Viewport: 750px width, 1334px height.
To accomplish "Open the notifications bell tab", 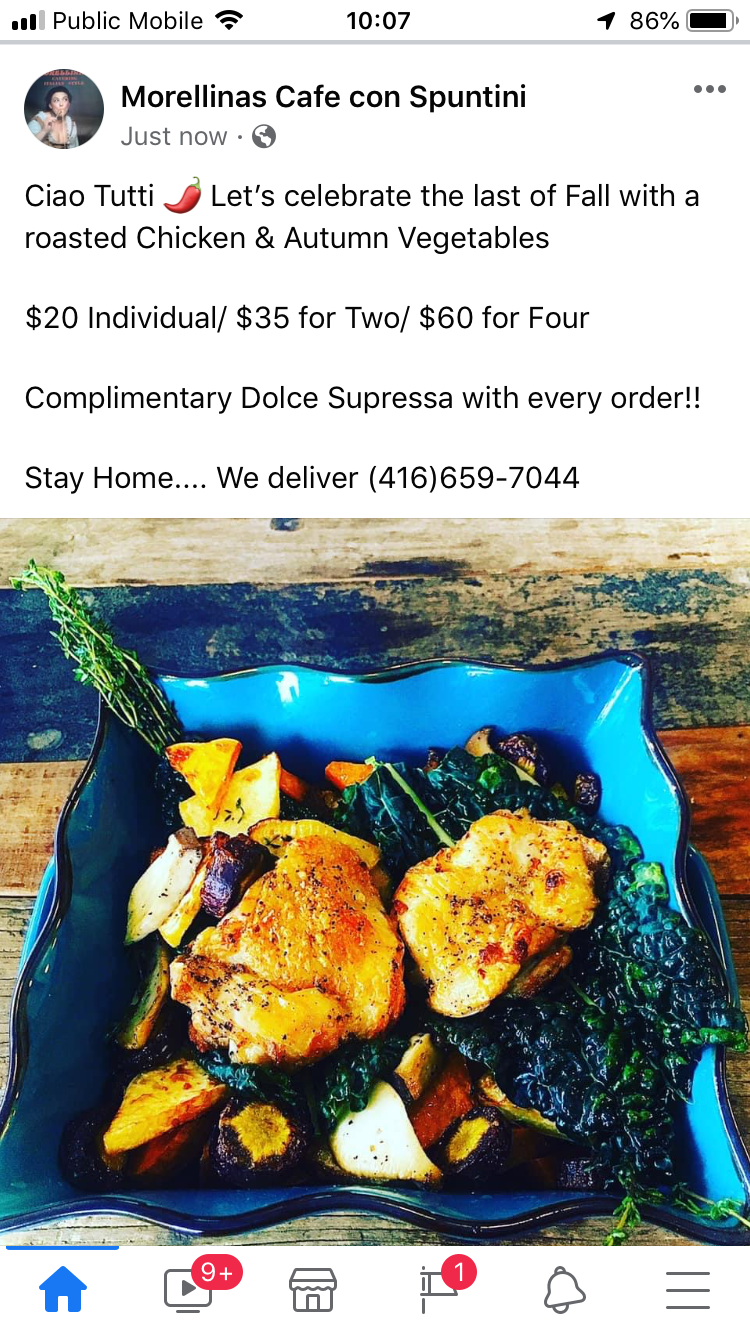I will (x=564, y=1290).
